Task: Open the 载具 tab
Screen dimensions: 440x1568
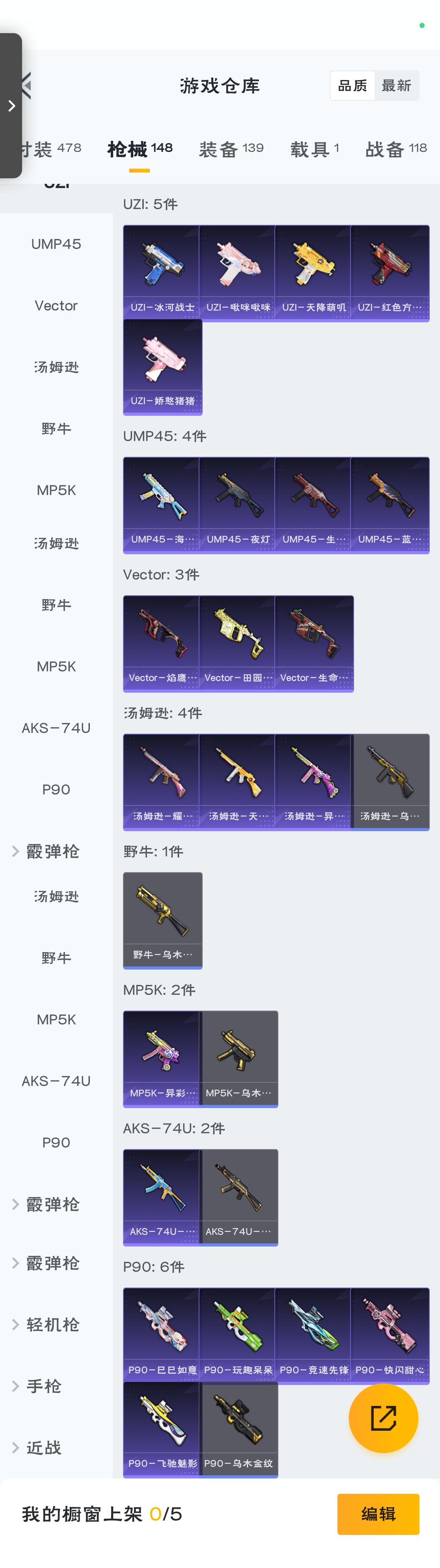Action: 314,149
